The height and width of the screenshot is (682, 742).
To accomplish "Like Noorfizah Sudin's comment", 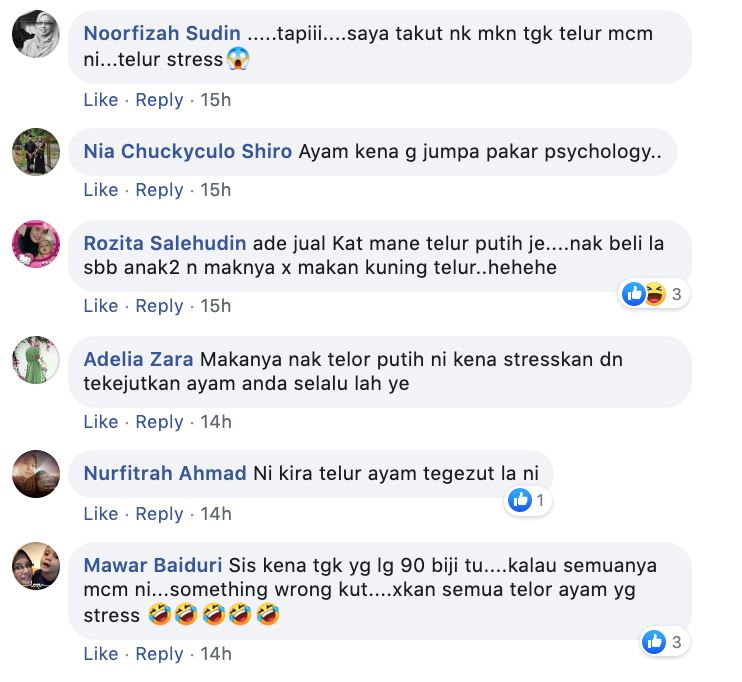I will point(101,100).
